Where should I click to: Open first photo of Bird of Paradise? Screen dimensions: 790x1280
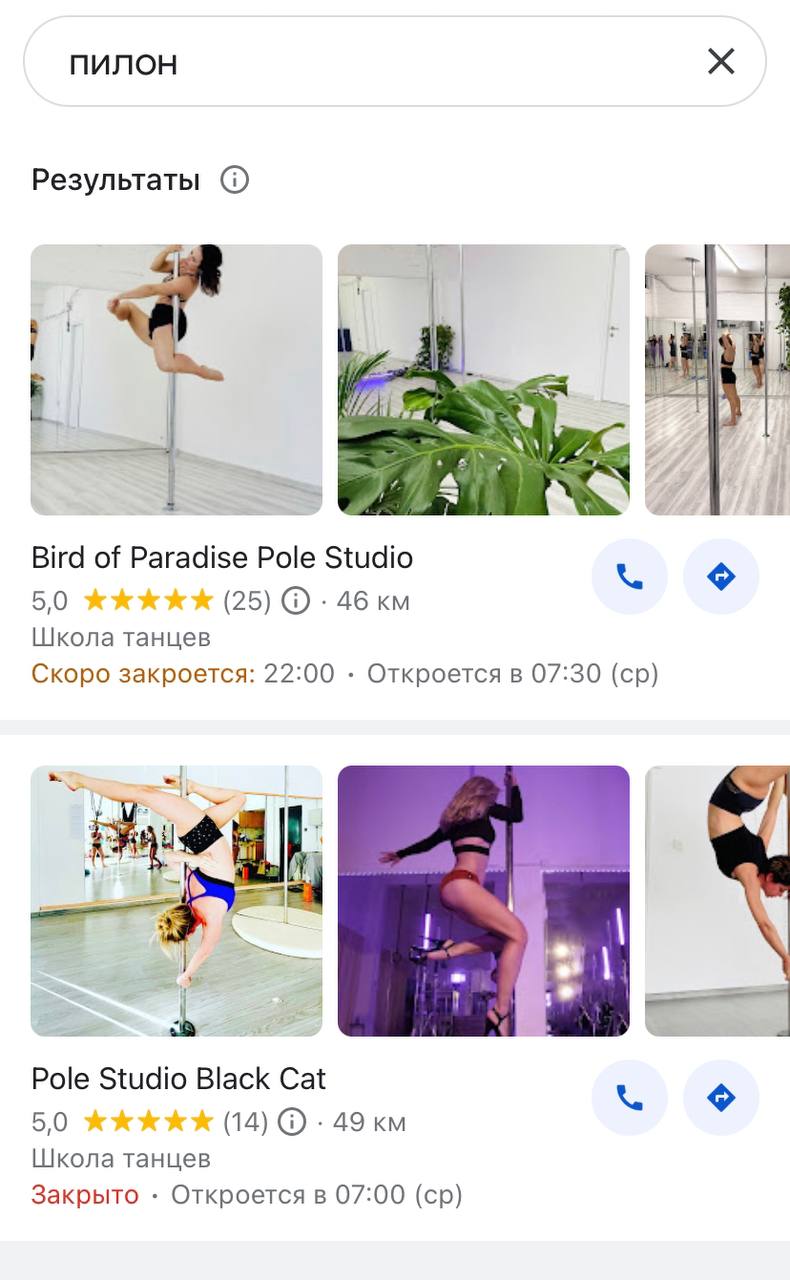[x=176, y=380]
